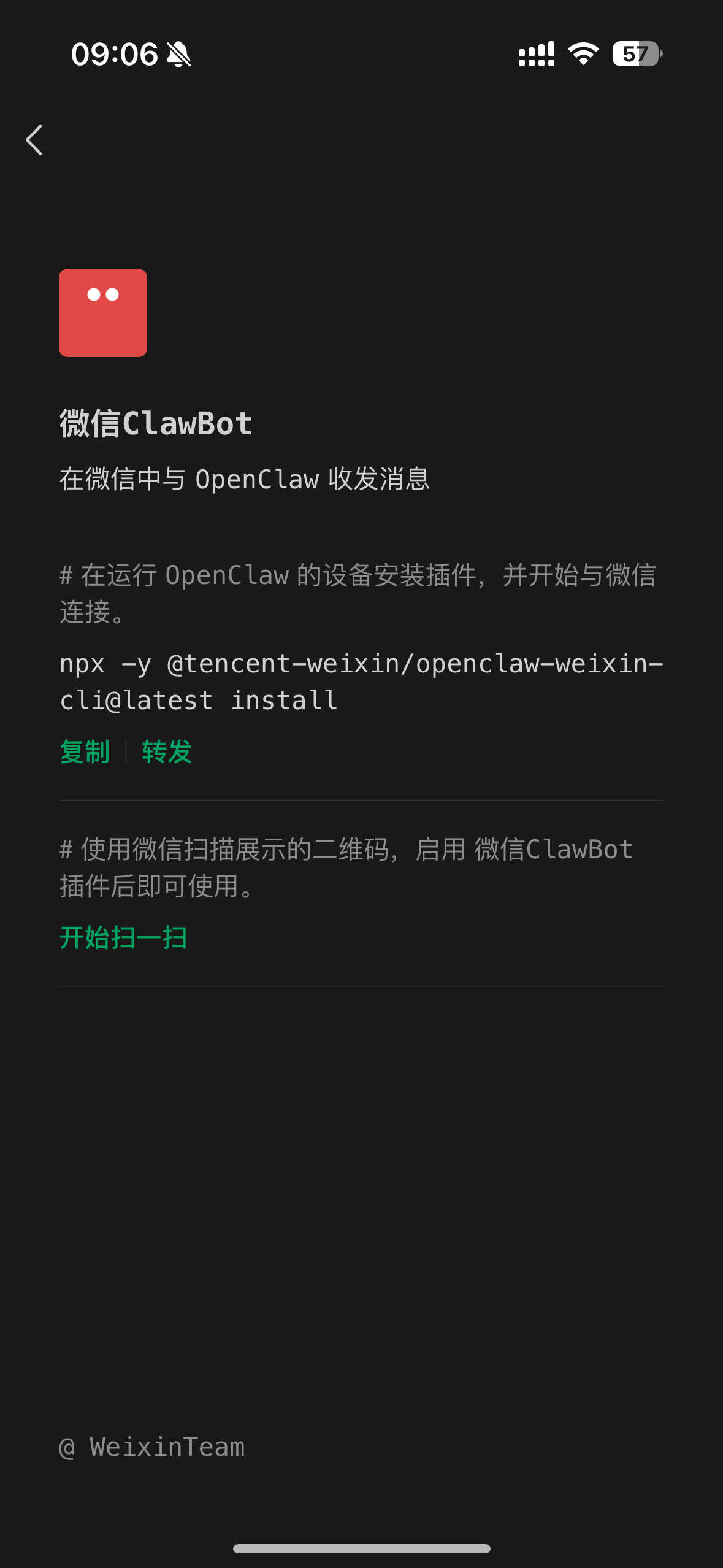The image size is (723, 1568).
Task: Tap the cellular signal strength icon
Action: click(535, 55)
